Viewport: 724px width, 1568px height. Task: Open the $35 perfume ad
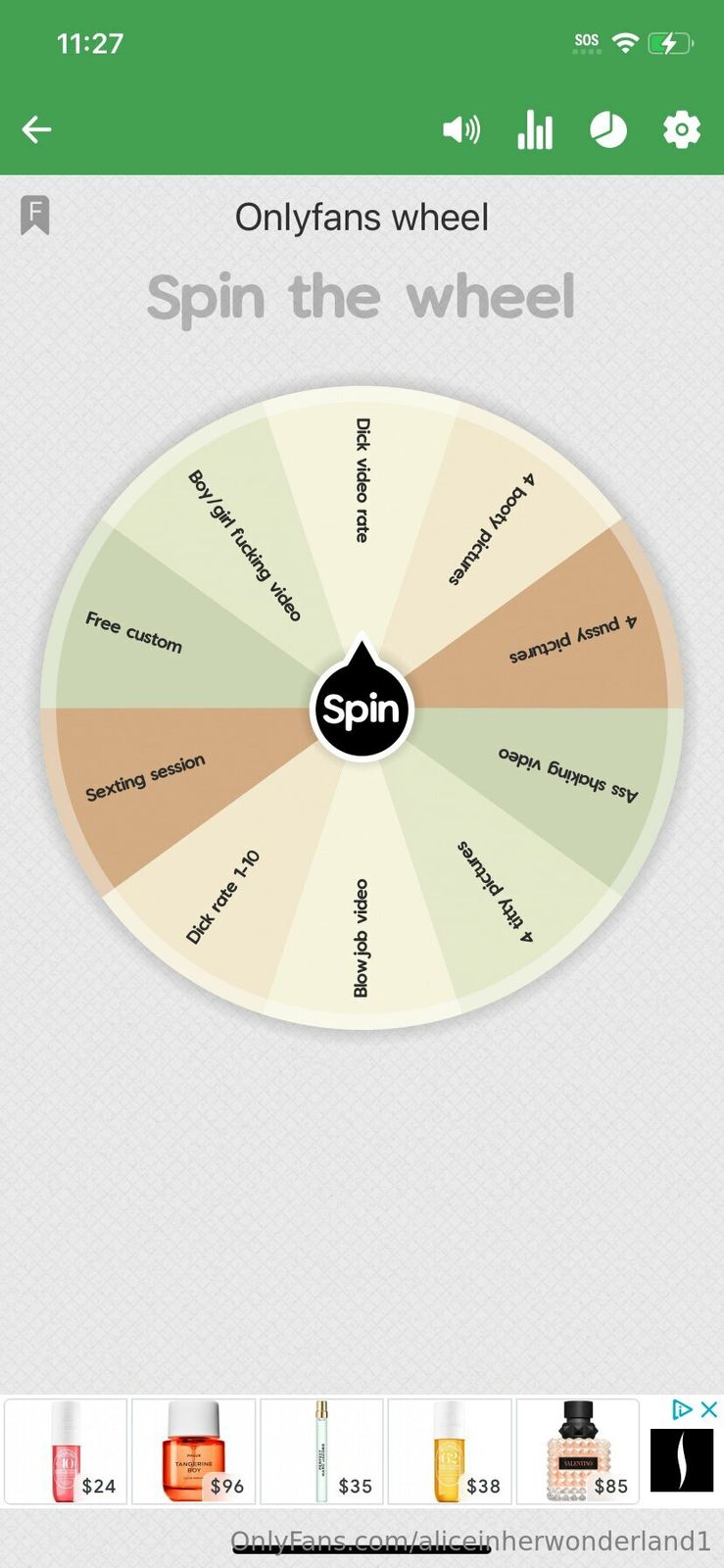pyautogui.click(x=321, y=1450)
